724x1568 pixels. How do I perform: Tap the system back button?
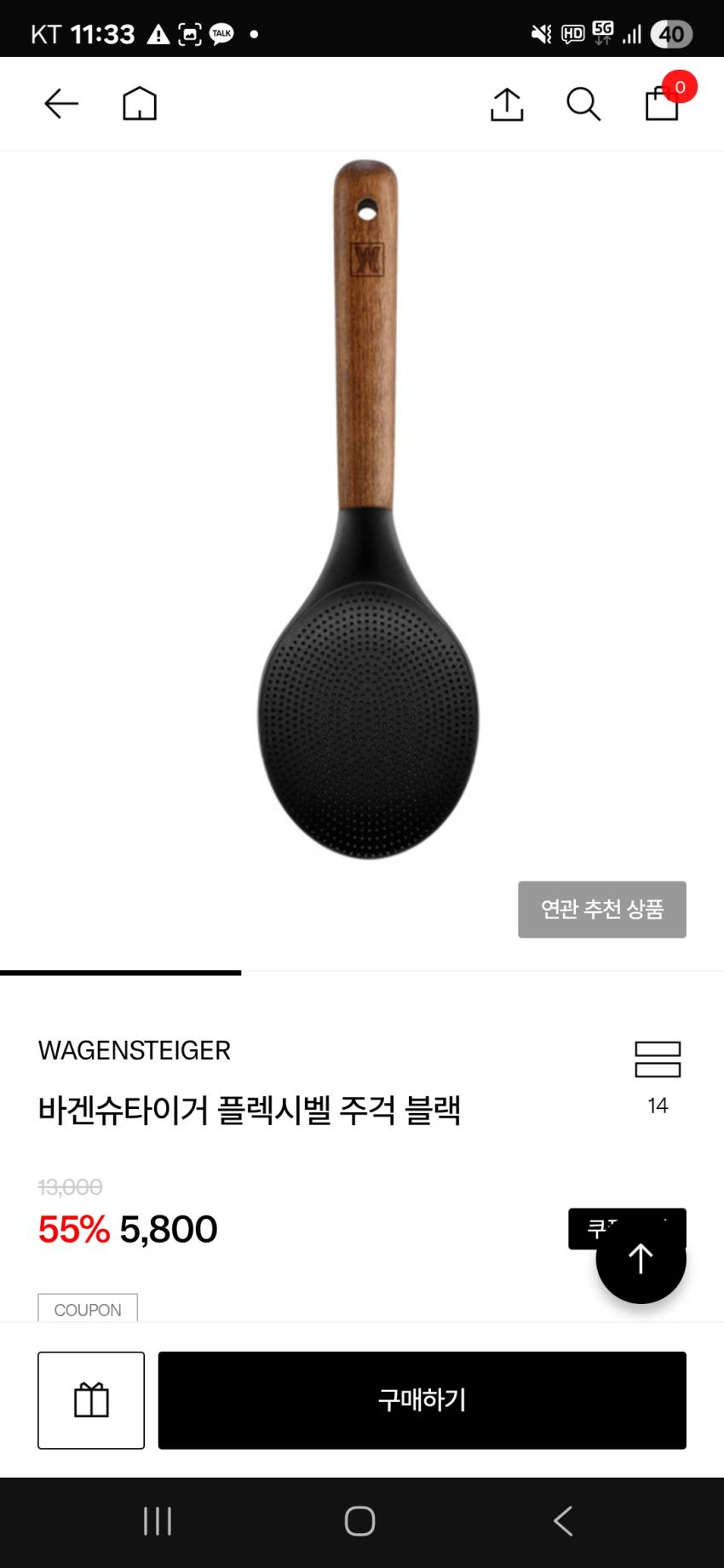point(563,1520)
